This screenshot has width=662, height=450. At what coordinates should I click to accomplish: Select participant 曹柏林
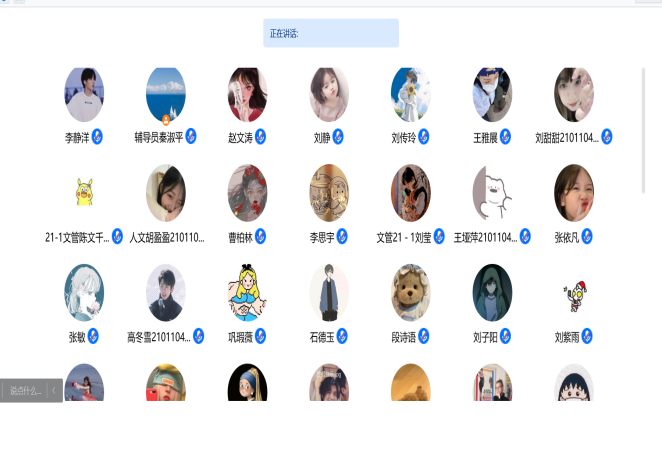247,193
